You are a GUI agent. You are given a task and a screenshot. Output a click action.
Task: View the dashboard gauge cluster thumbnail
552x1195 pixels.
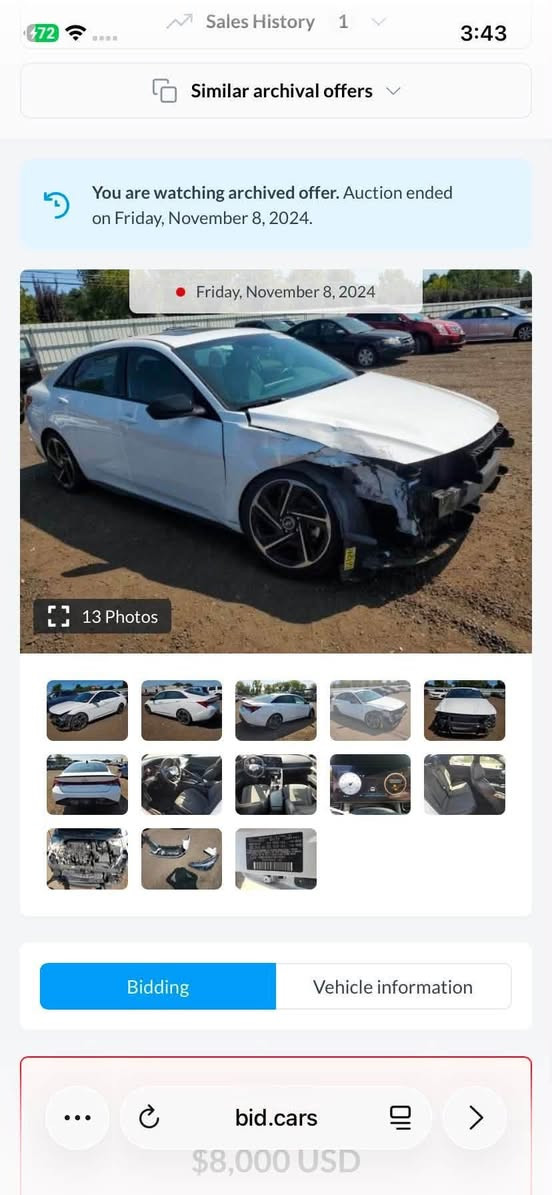click(x=370, y=784)
